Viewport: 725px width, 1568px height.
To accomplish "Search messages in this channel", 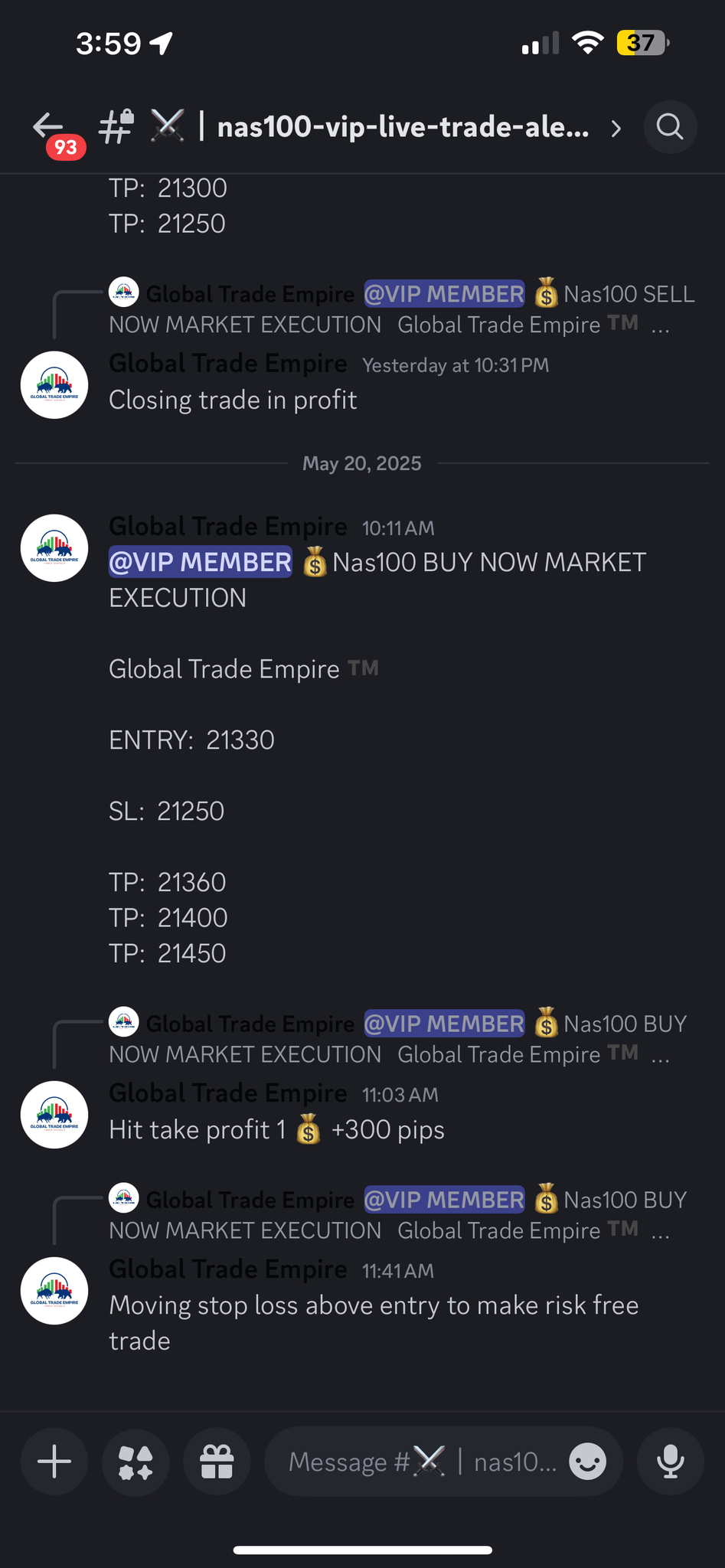I will click(x=670, y=127).
